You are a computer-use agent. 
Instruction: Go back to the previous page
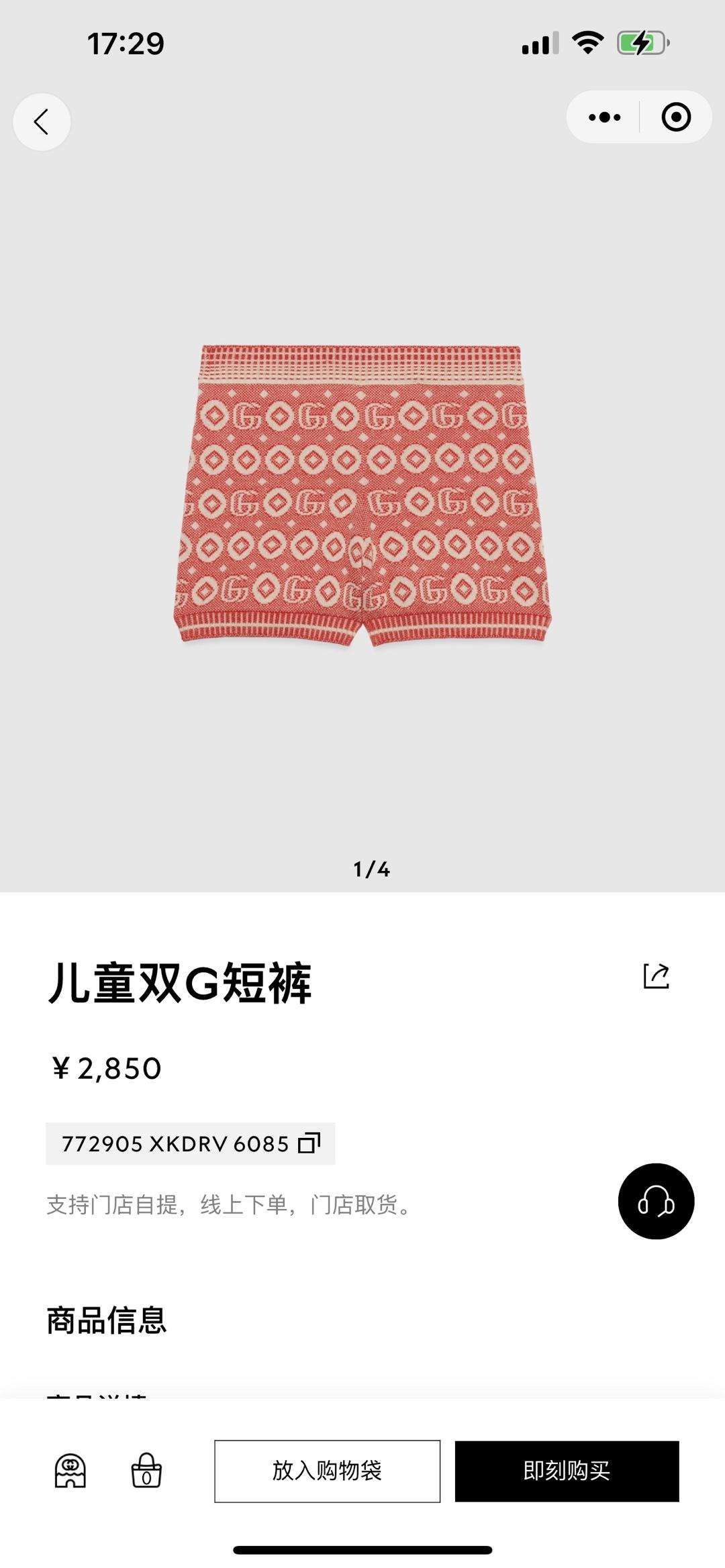click(x=42, y=122)
